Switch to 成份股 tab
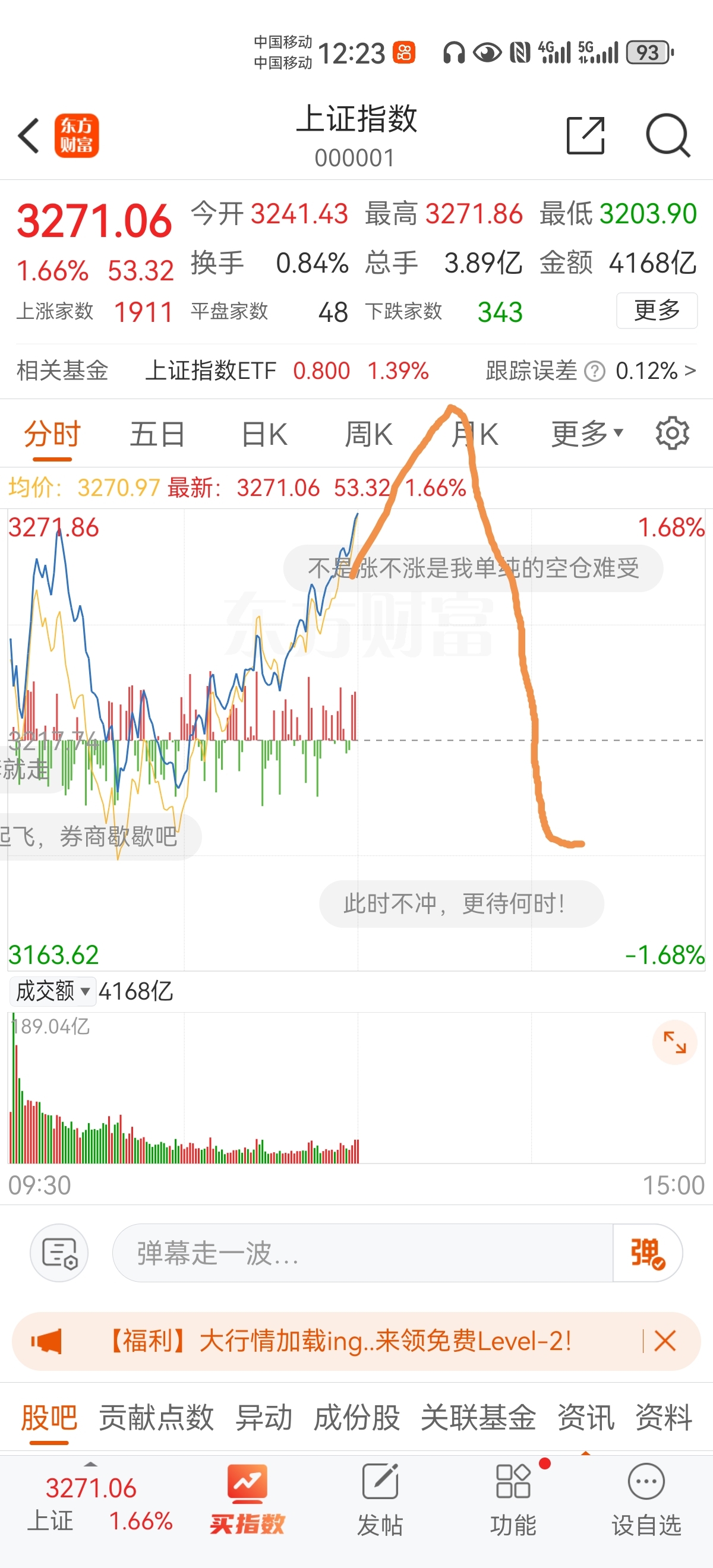Viewport: 713px width, 1568px height. click(x=356, y=1418)
